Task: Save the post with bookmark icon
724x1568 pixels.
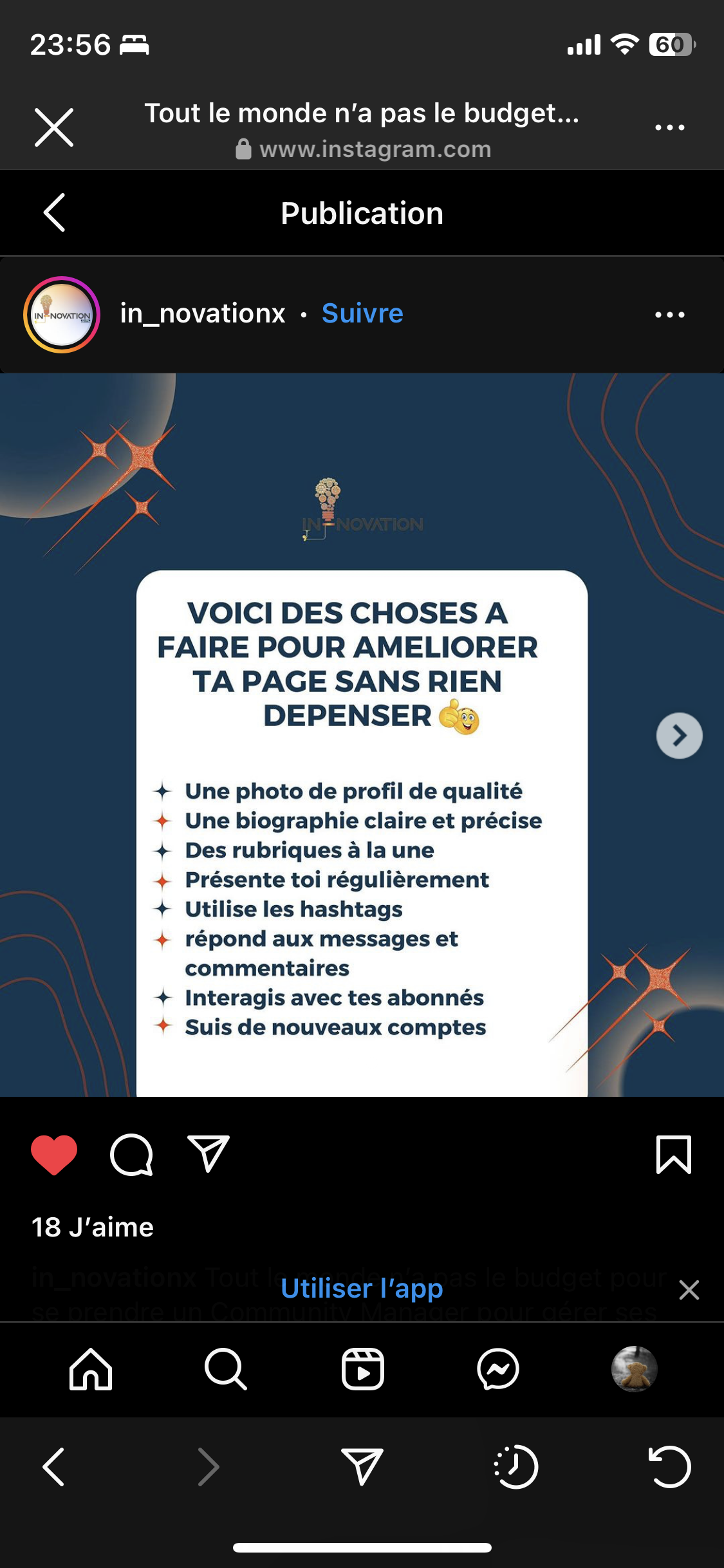Action: (673, 1154)
